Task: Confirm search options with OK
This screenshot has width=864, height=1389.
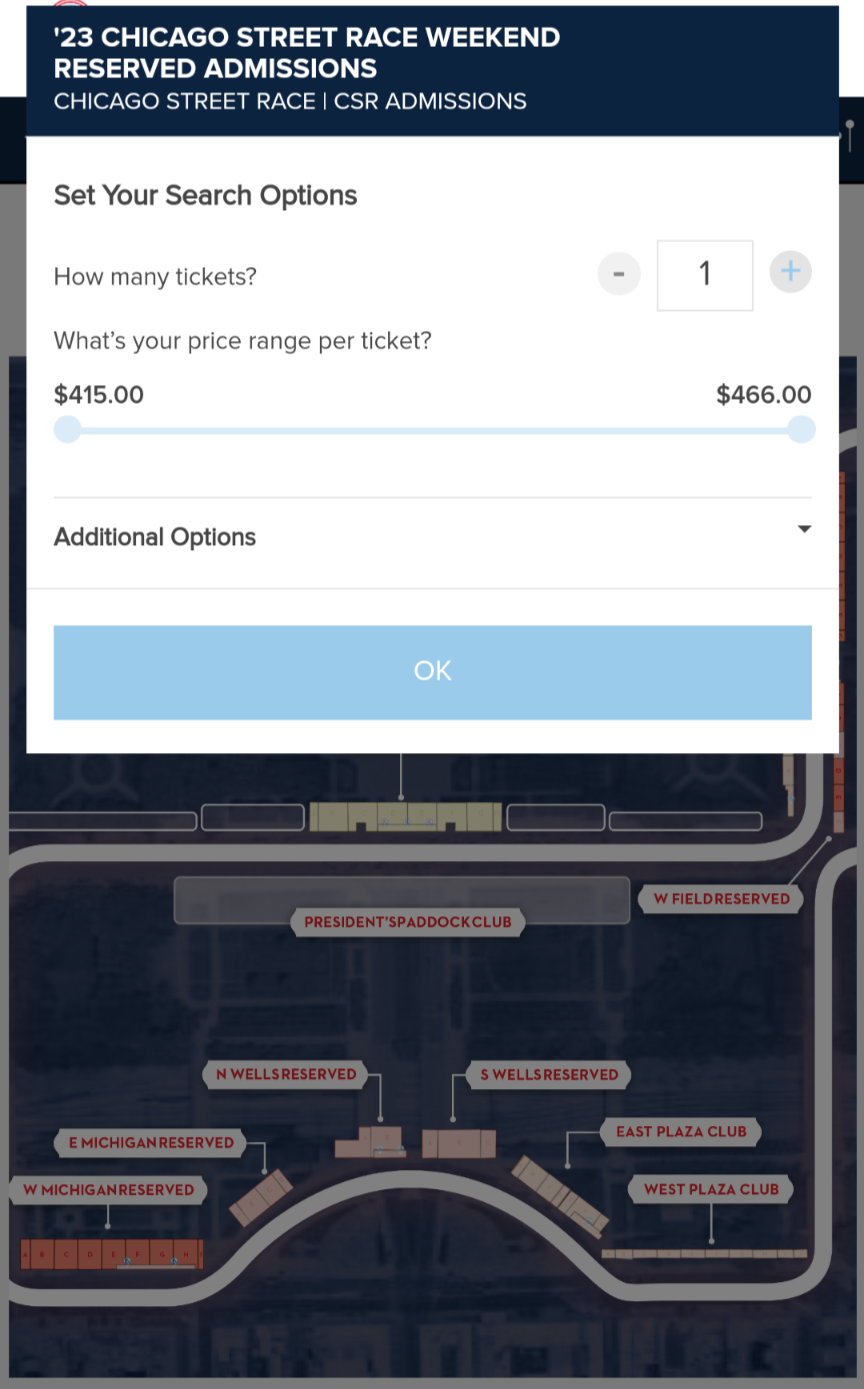Action: 432,671
